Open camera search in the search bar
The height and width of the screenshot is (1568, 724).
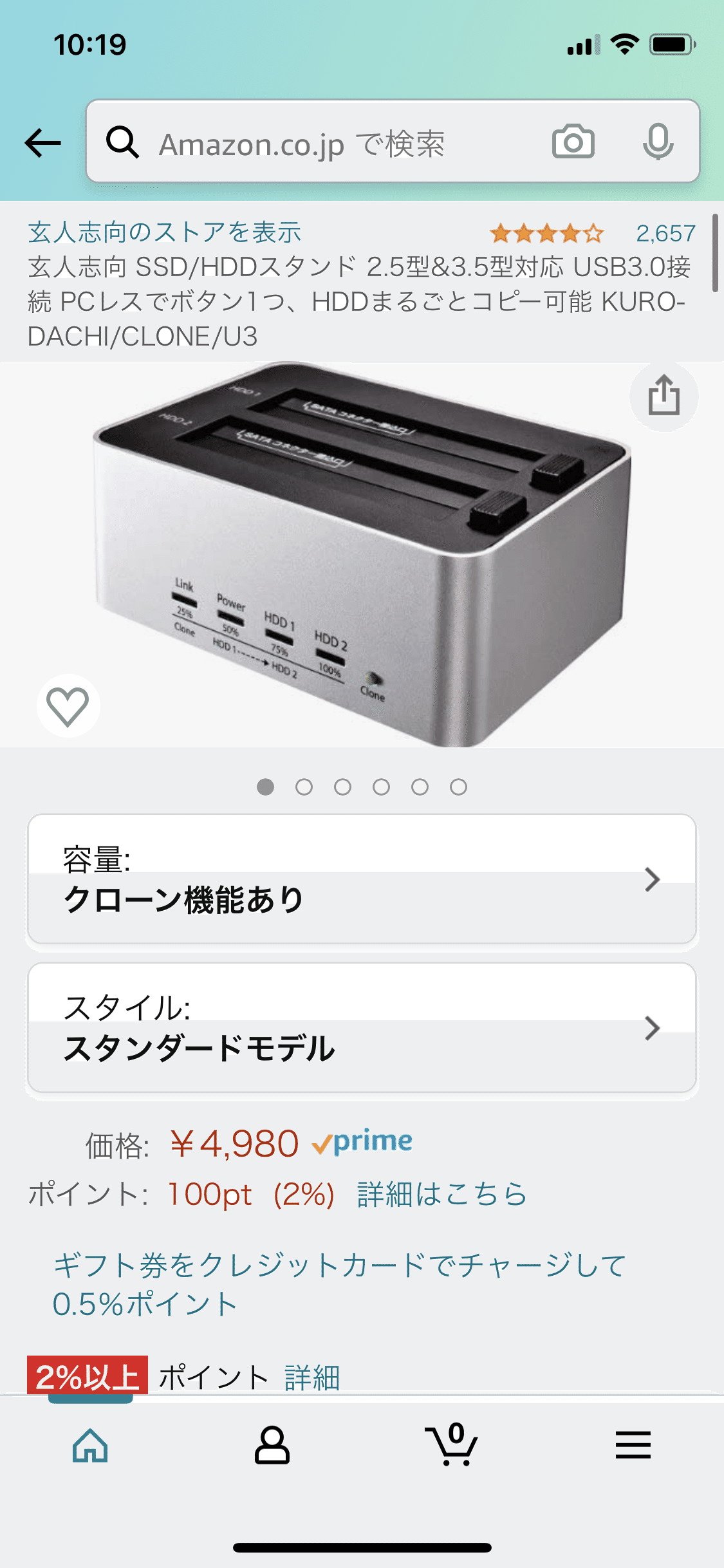click(x=573, y=142)
